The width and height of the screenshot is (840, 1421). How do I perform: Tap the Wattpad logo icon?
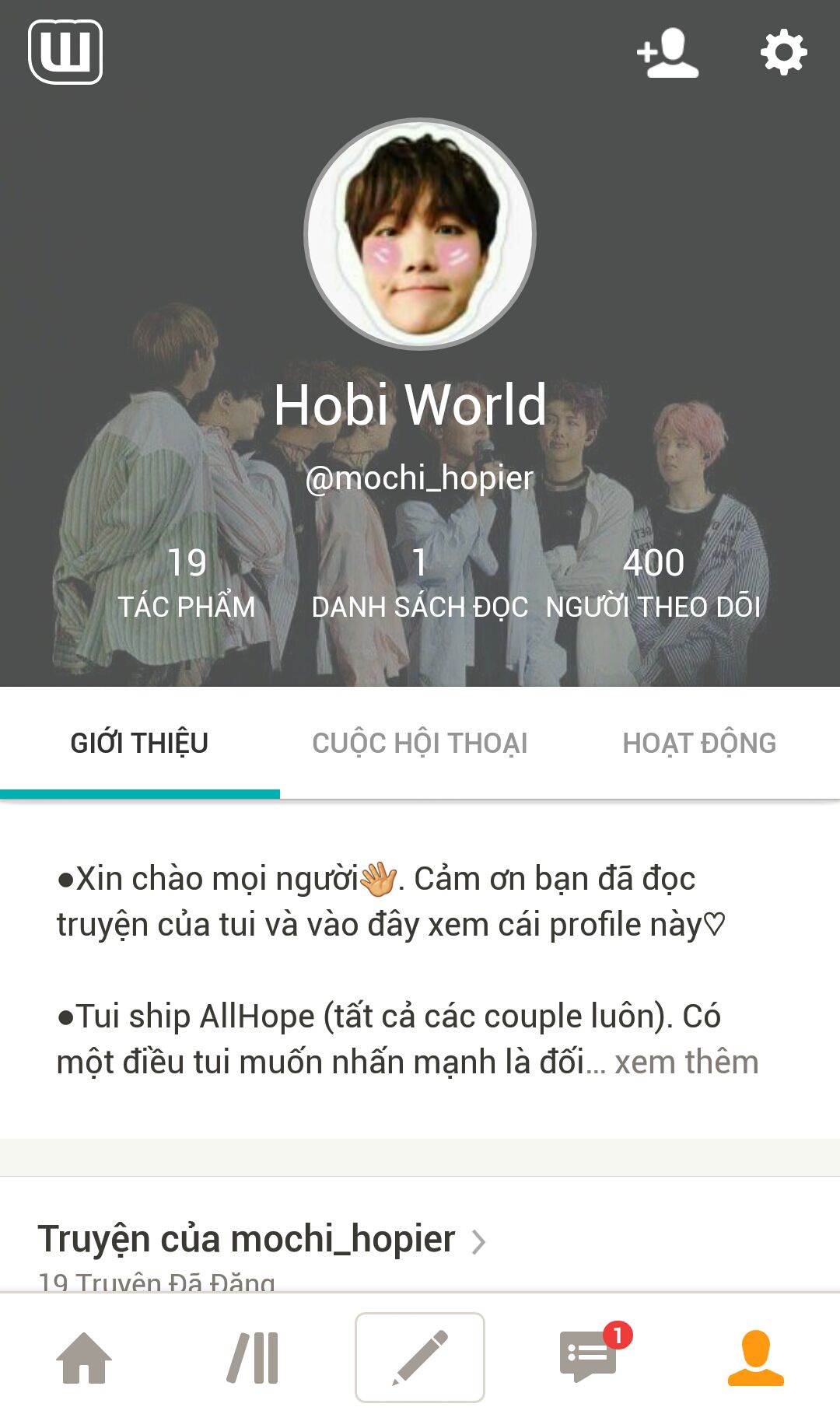pos(65,52)
